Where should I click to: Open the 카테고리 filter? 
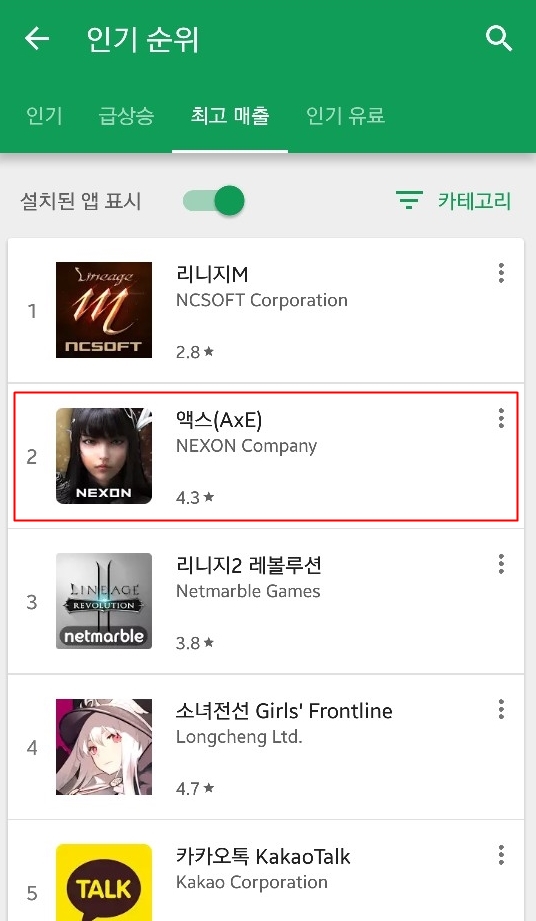pos(454,201)
